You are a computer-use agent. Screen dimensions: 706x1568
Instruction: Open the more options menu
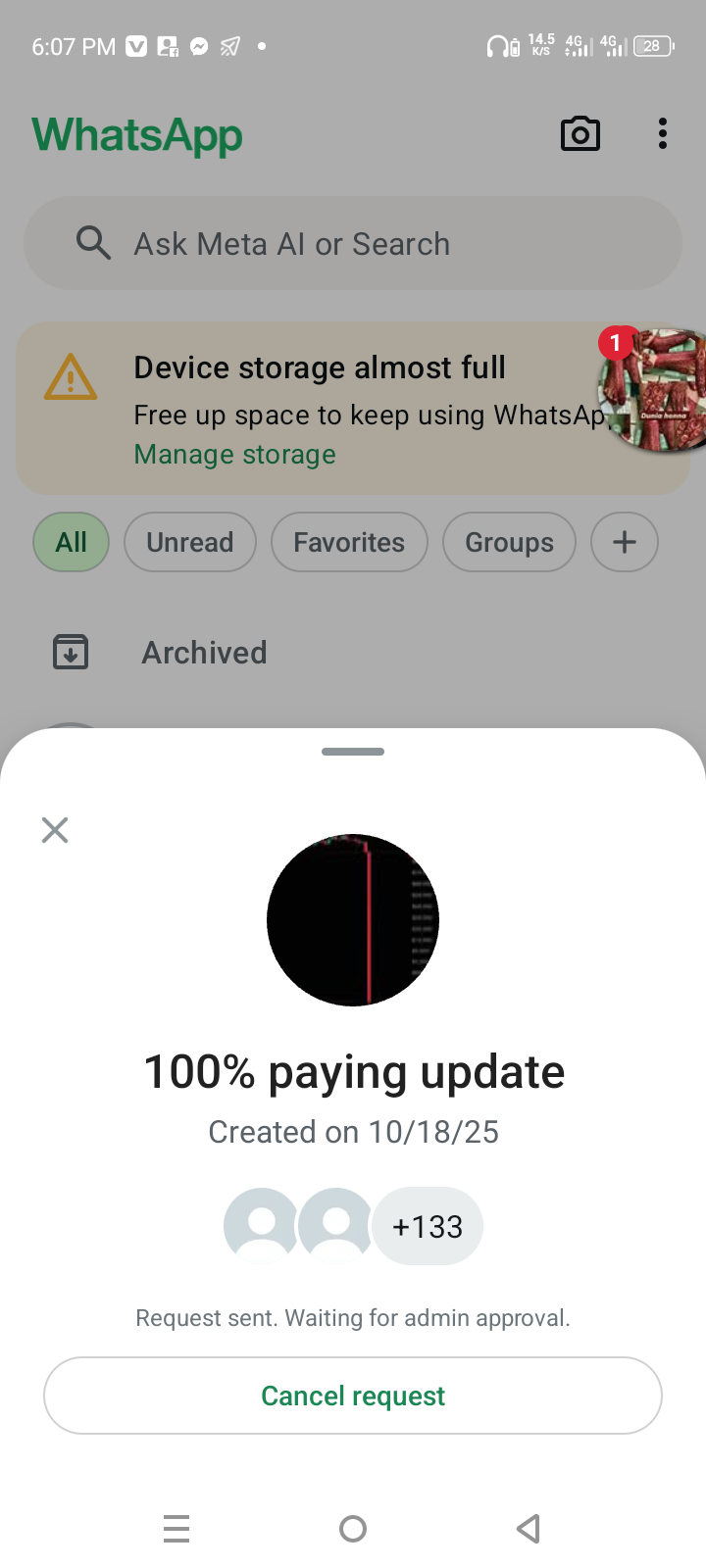[x=663, y=134]
